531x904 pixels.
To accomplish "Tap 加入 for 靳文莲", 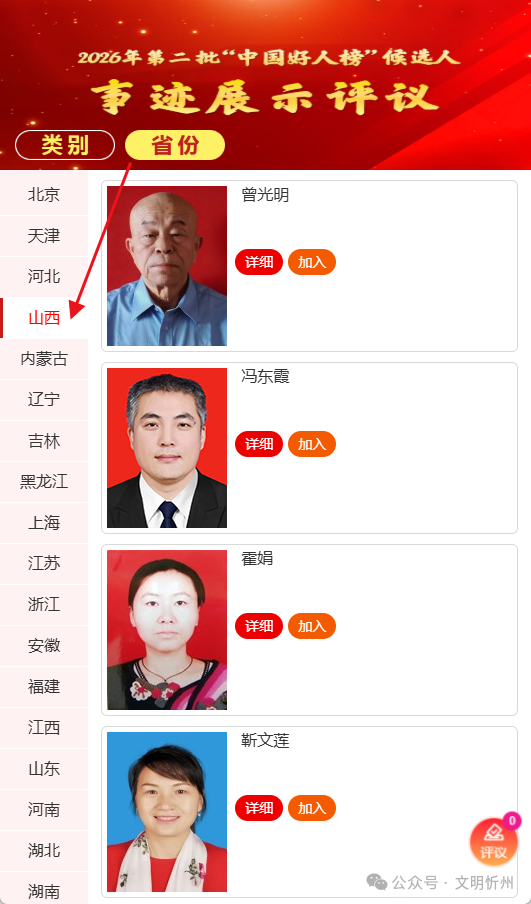I will 312,808.
